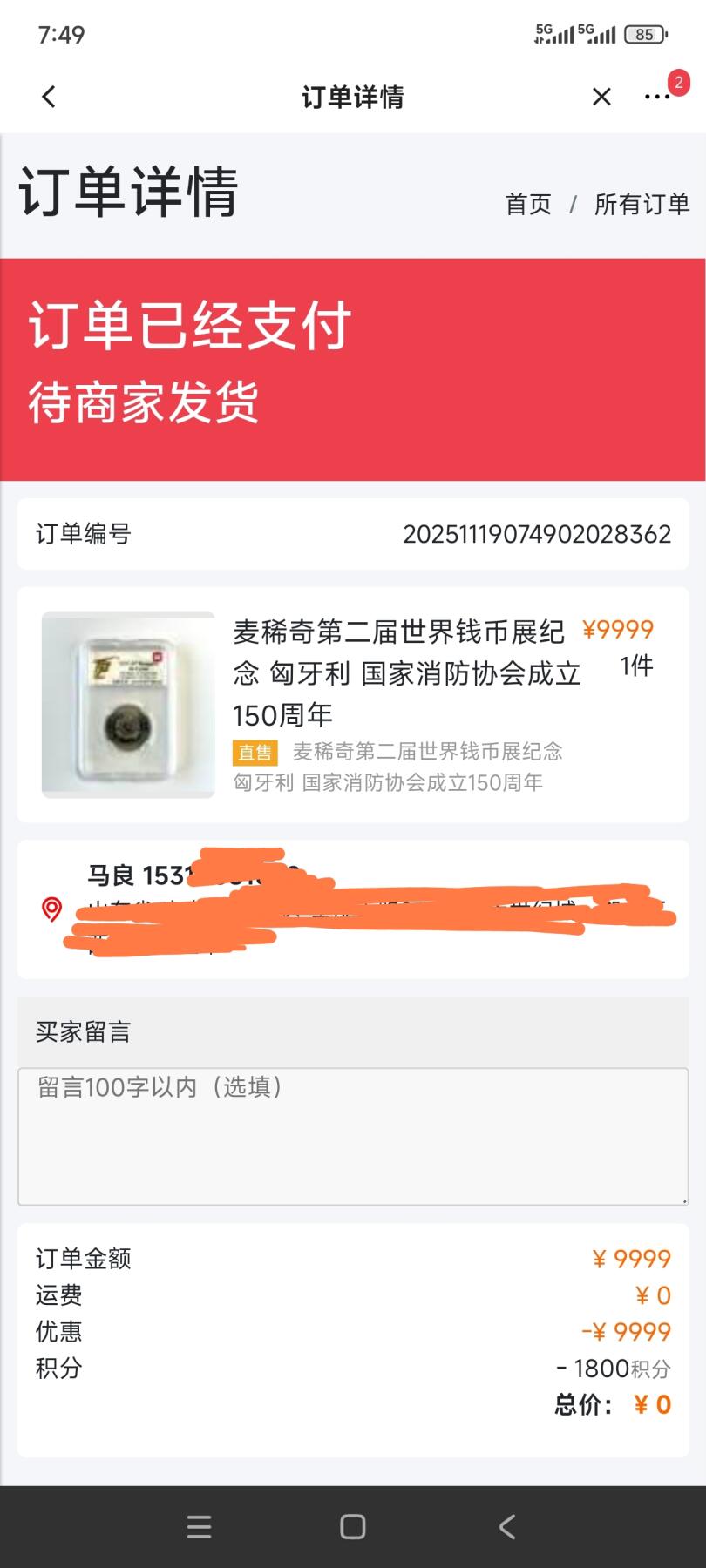Open the three-dot overflow menu
The height and width of the screenshot is (1568, 706).
click(x=658, y=97)
